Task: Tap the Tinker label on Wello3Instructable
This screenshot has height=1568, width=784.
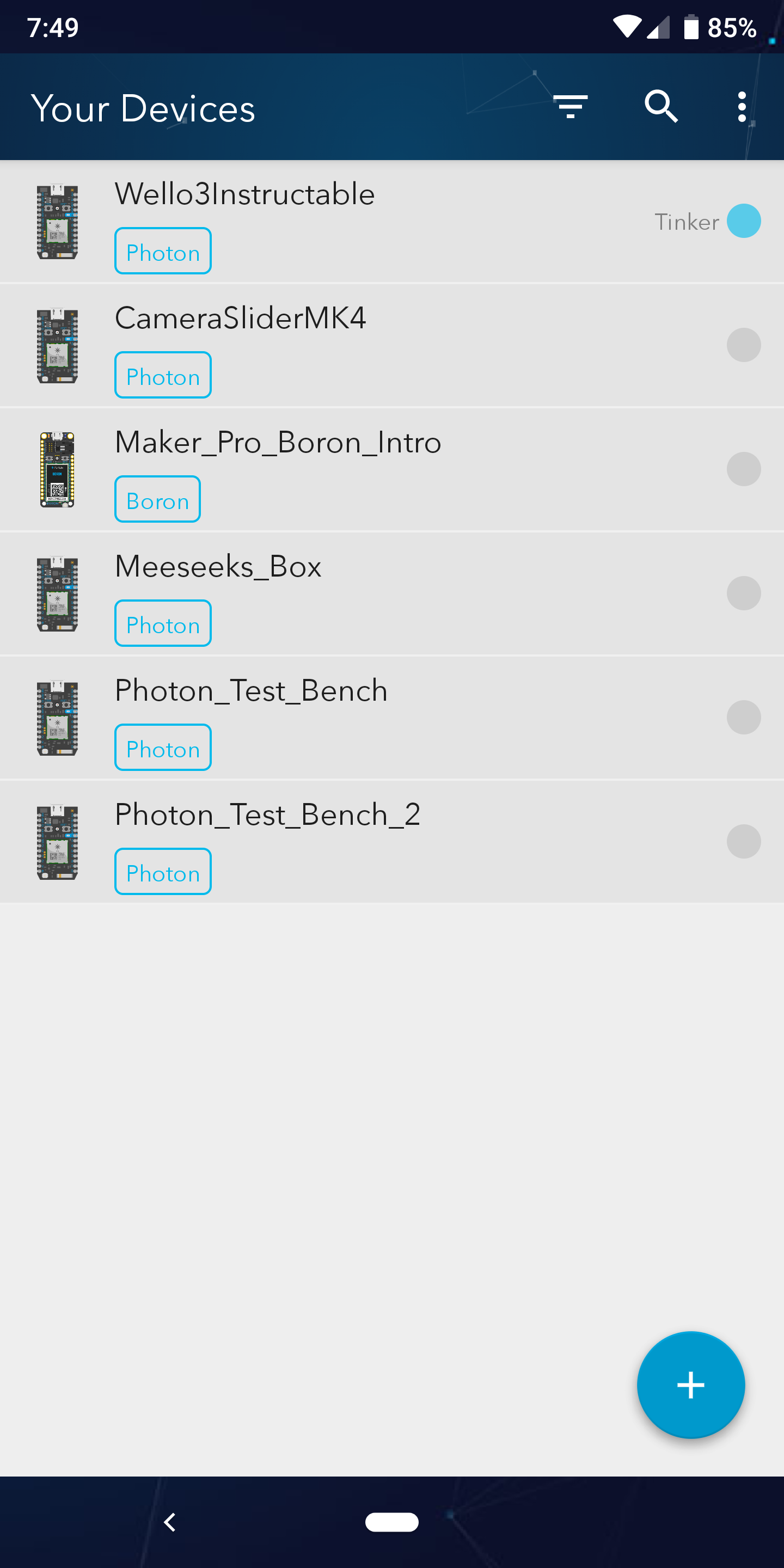Action: pyautogui.click(x=688, y=222)
